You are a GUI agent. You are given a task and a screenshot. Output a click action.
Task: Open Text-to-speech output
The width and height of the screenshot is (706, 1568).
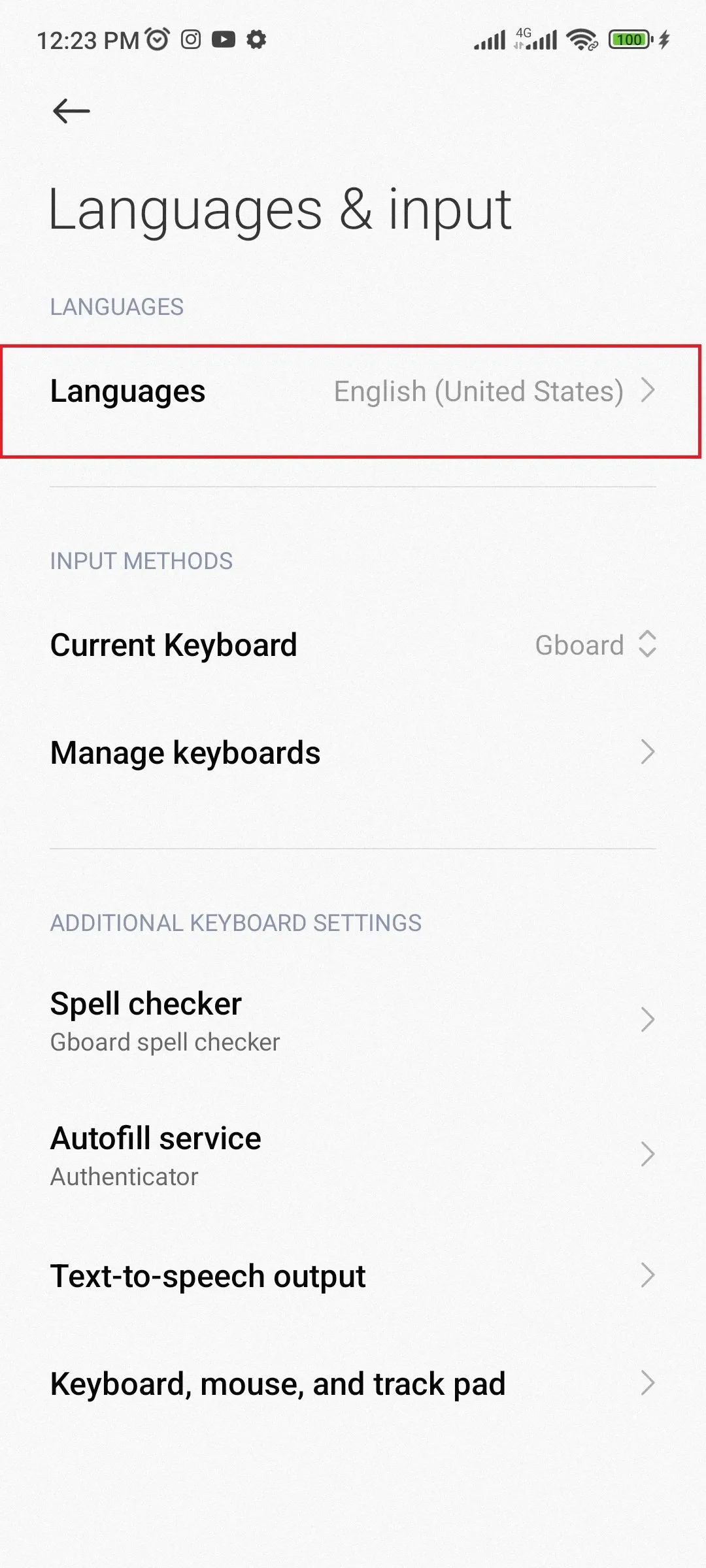(x=352, y=1275)
